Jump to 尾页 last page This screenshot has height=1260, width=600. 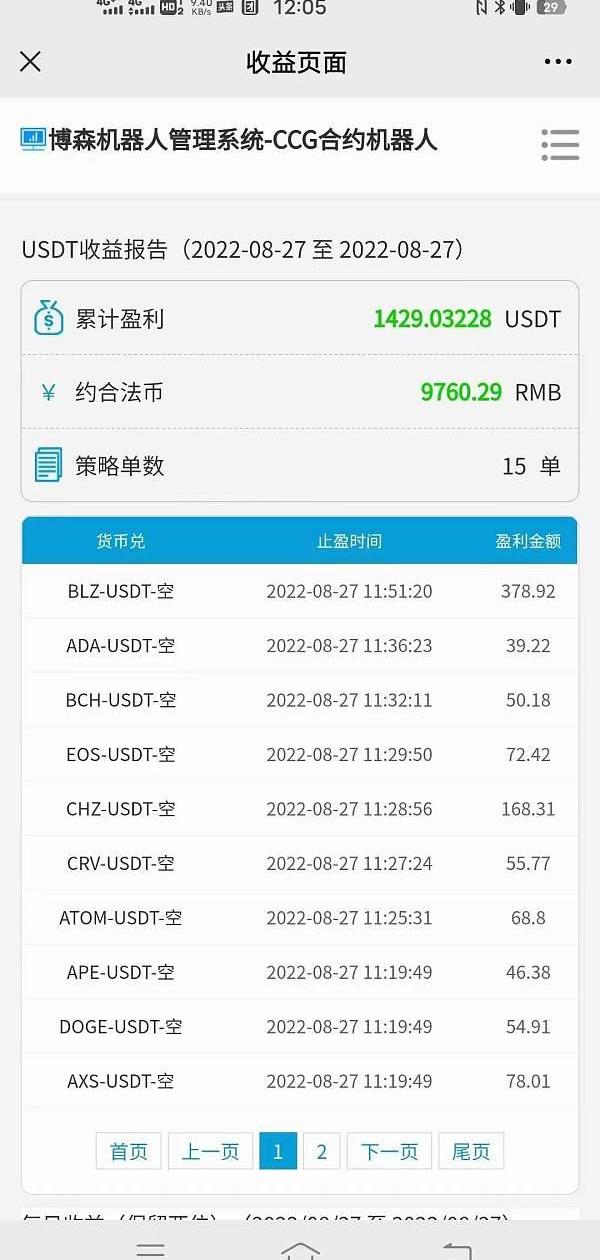471,1152
